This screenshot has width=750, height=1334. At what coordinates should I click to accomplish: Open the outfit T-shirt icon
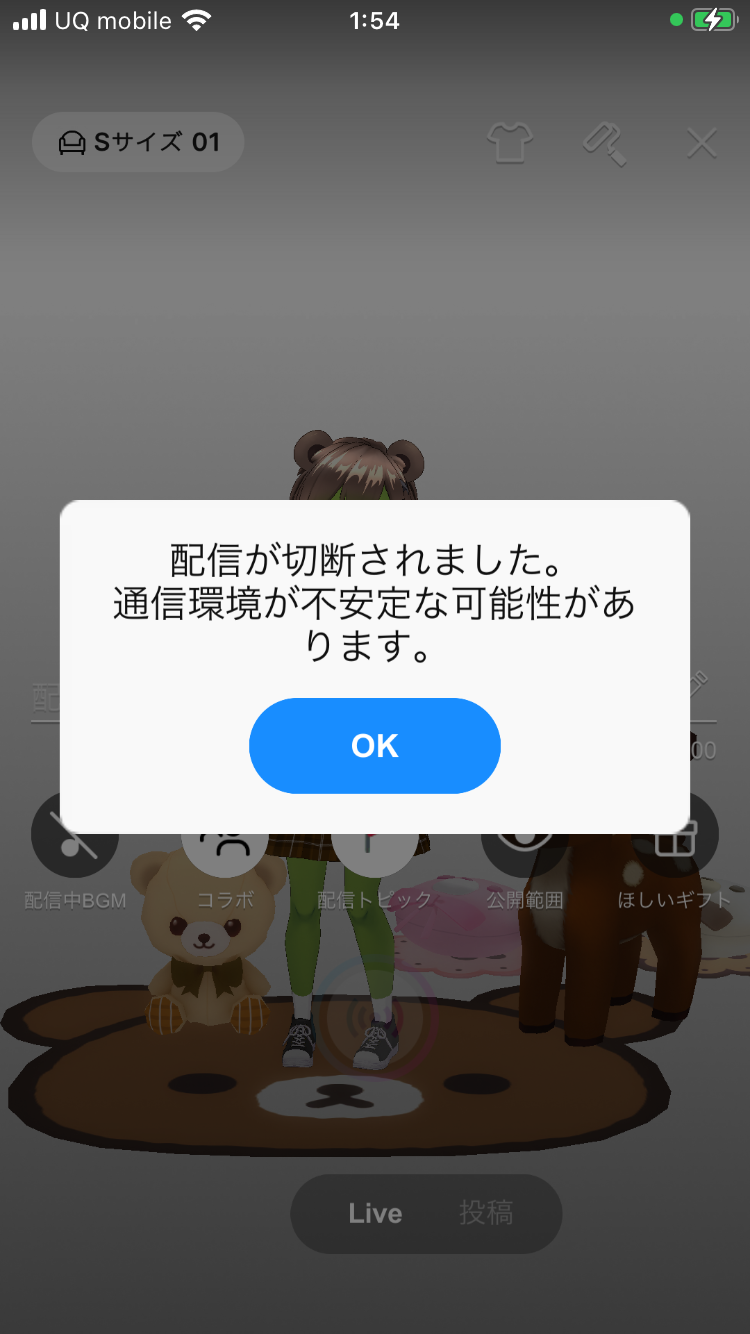509,143
